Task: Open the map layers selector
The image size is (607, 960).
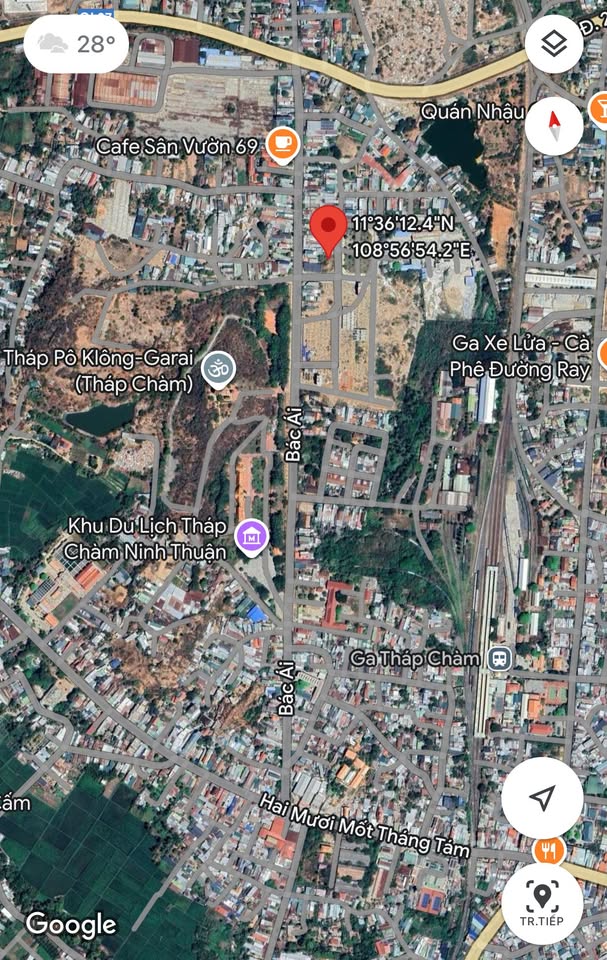Action: pyautogui.click(x=554, y=44)
